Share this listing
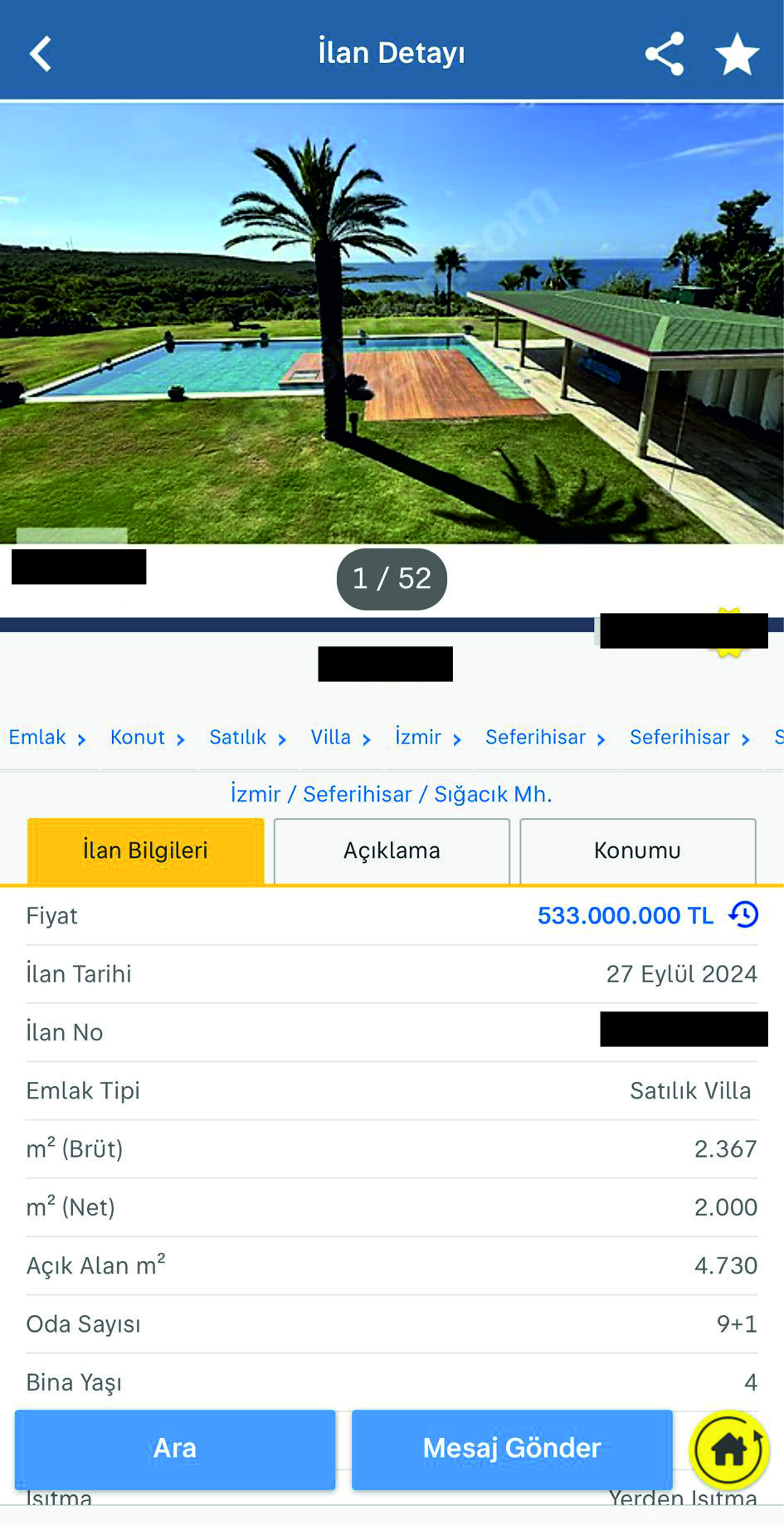784x1525 pixels. 665,54
